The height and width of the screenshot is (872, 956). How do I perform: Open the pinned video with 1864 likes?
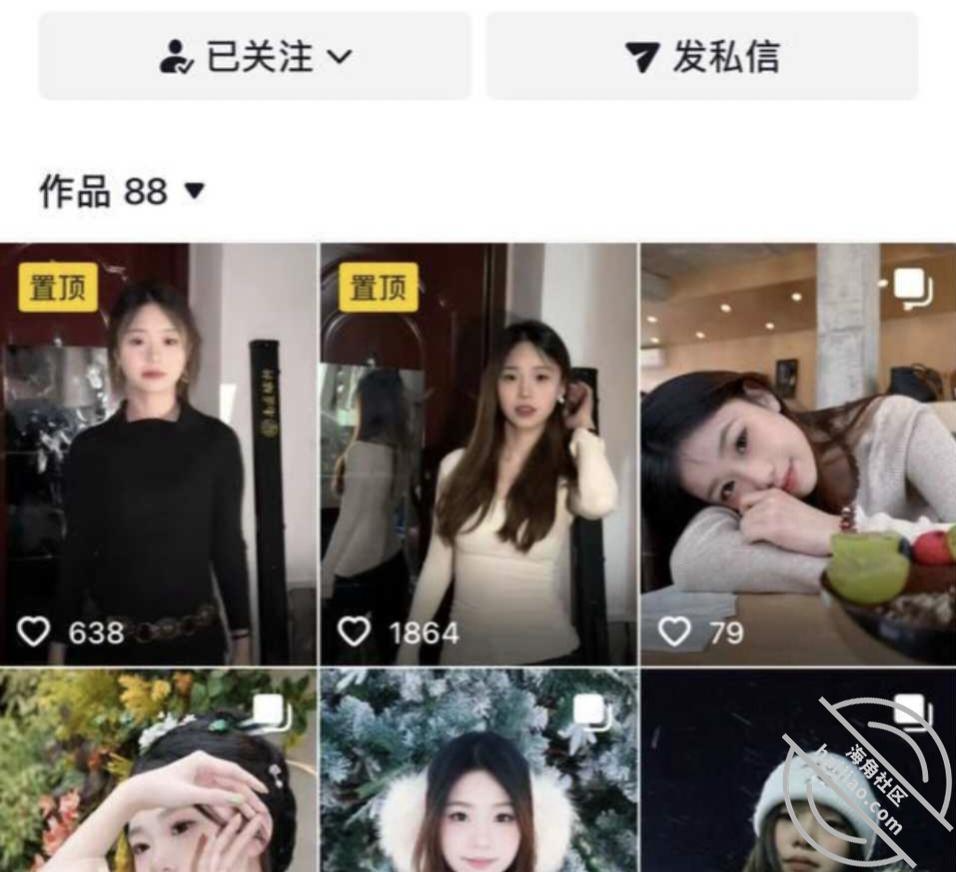coord(479,454)
